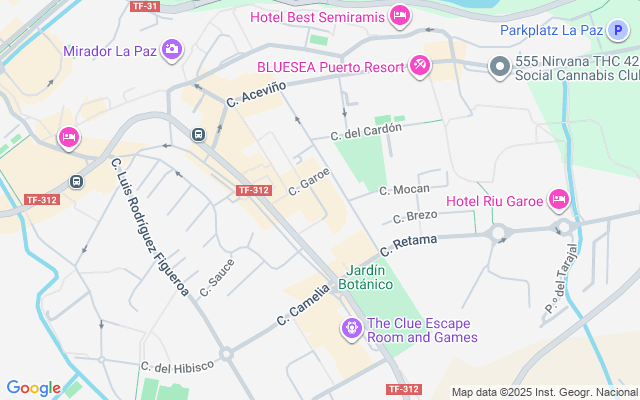Select the unlabeled pink hotel pin
Viewport: 640px width, 400px height.
pos(69,138)
